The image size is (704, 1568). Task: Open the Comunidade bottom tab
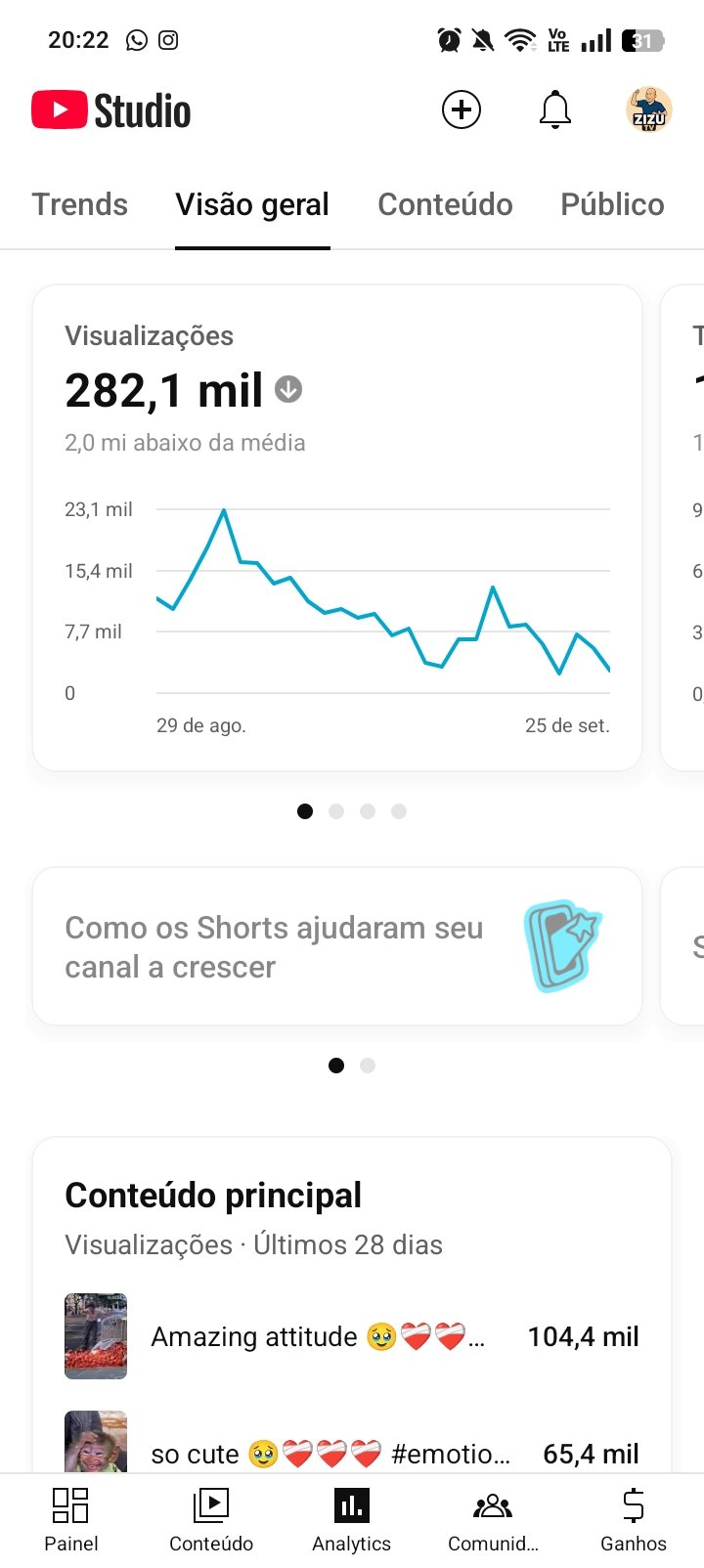(493, 1520)
